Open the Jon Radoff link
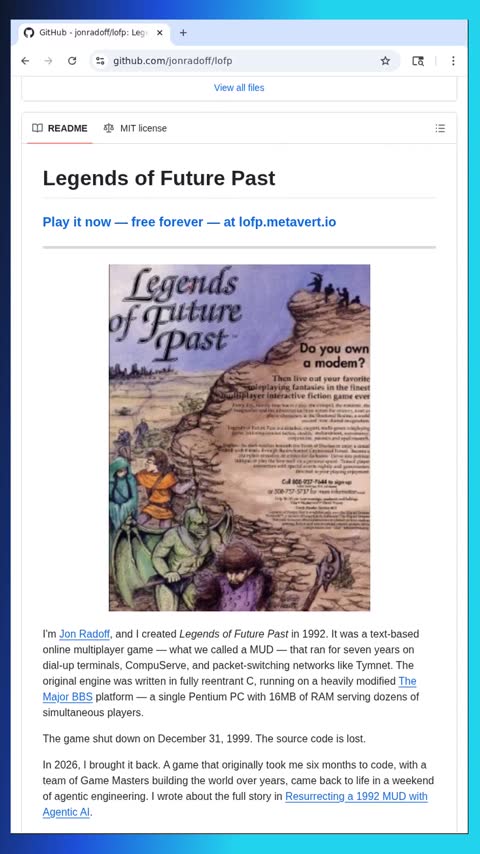Screen dimensions: 480x854 pos(84,634)
